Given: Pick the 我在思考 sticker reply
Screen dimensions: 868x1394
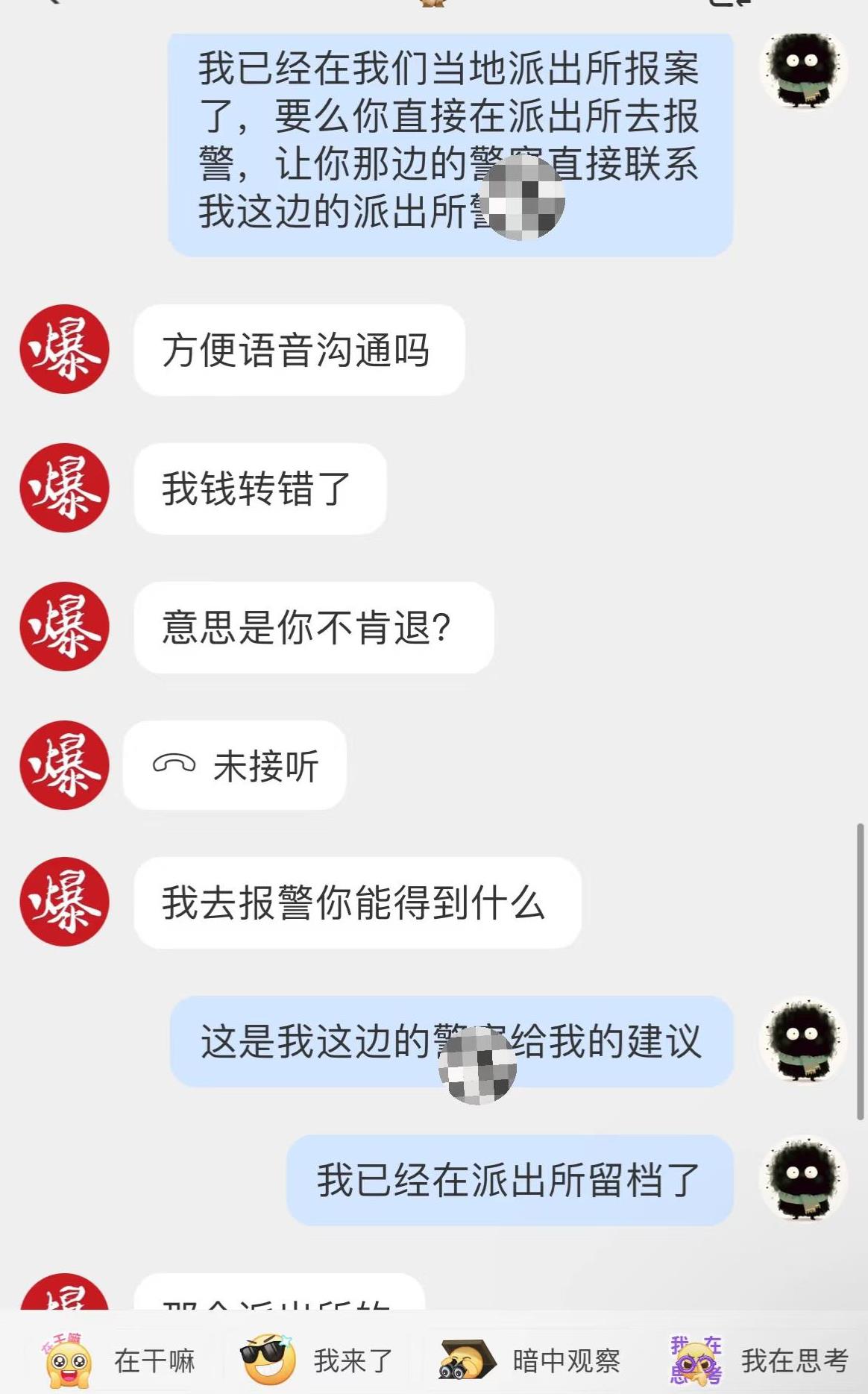Looking at the screenshot, I should (x=759, y=1360).
